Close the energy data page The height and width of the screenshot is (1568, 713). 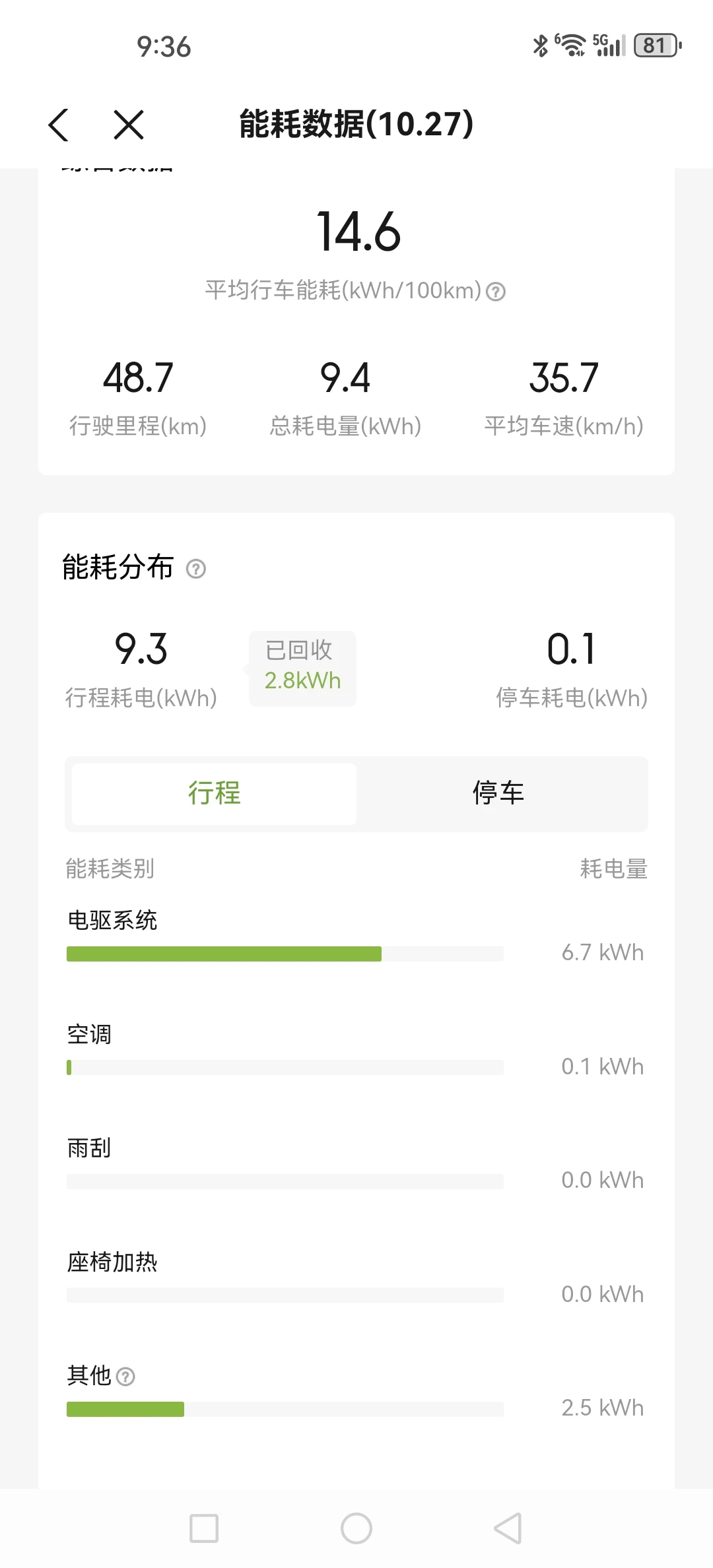(129, 125)
